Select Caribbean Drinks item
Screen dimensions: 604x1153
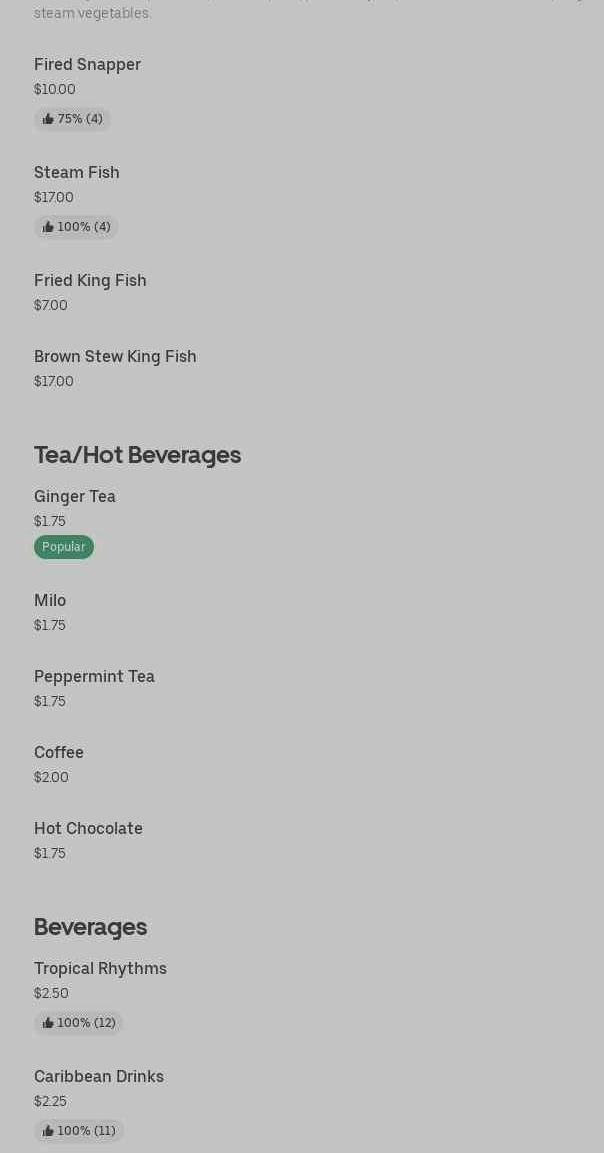pyautogui.click(x=99, y=1077)
